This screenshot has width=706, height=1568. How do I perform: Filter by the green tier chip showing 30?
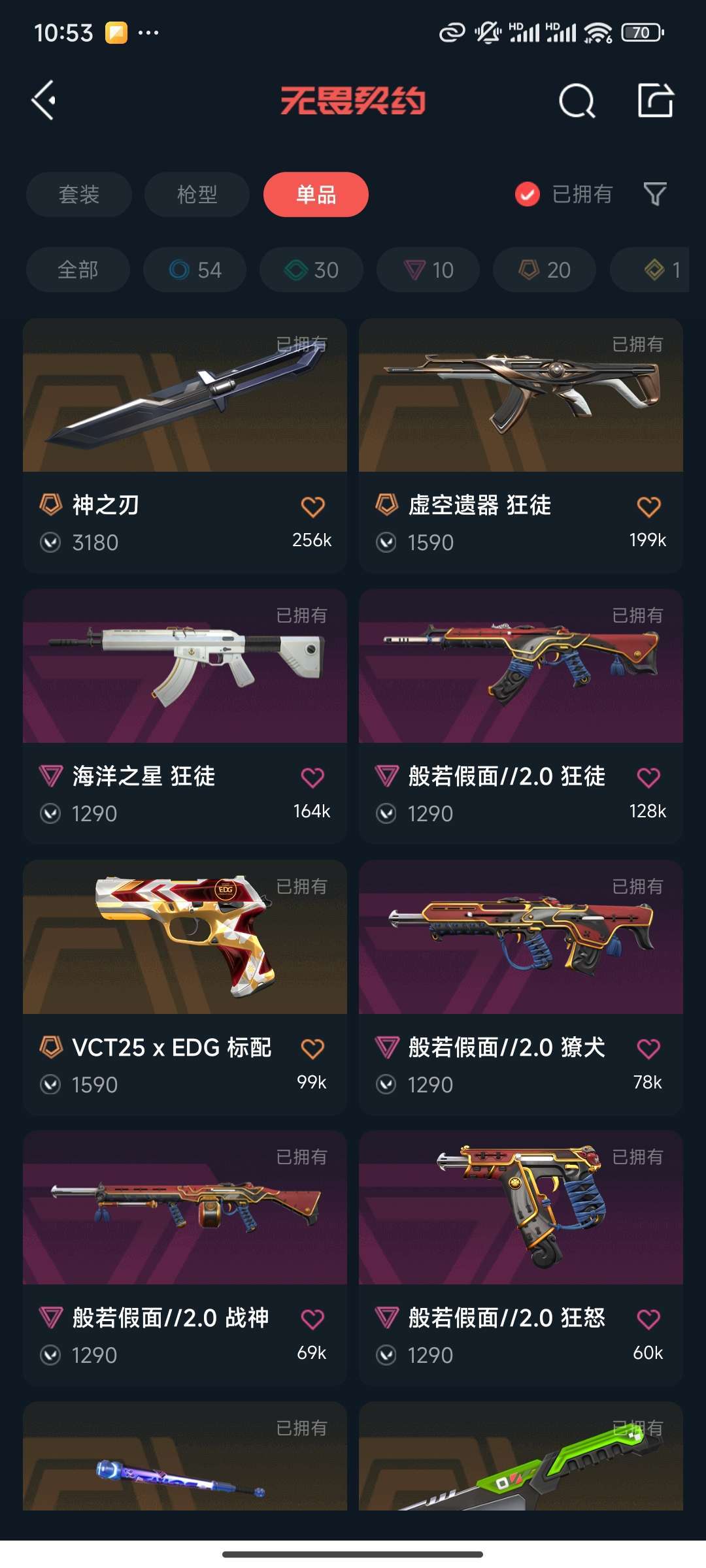click(311, 269)
